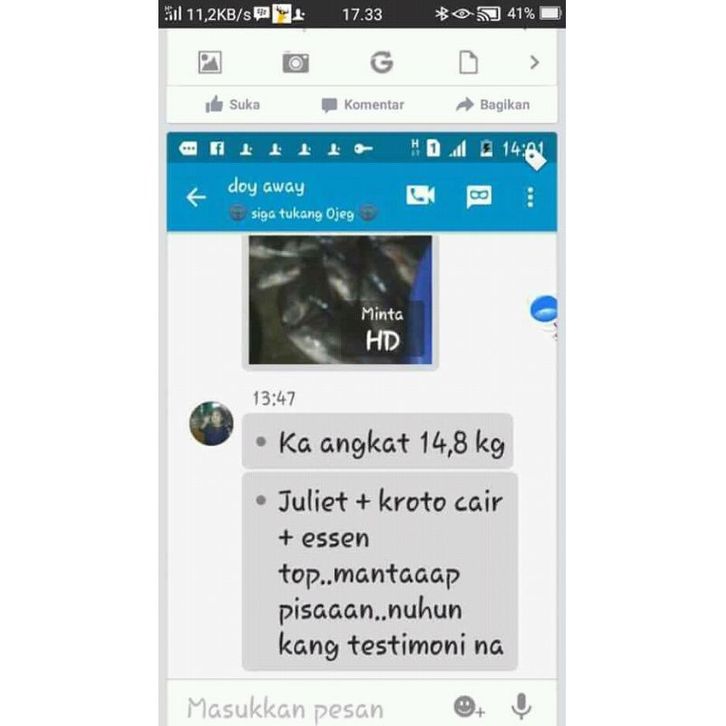This screenshot has width=726, height=726.
Task: Open the document file icon
Action: [468, 63]
